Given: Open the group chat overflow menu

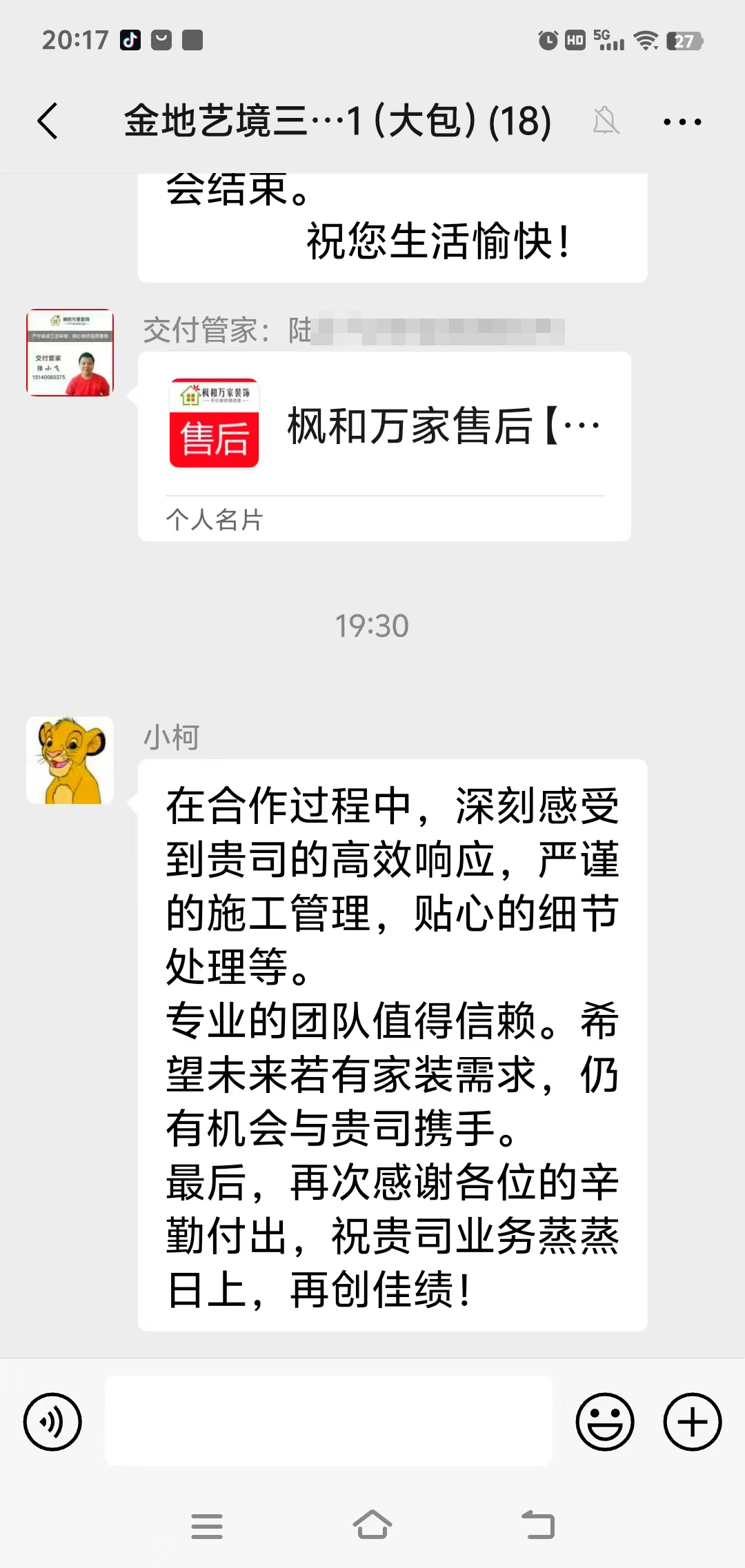Looking at the screenshot, I should pos(682,122).
